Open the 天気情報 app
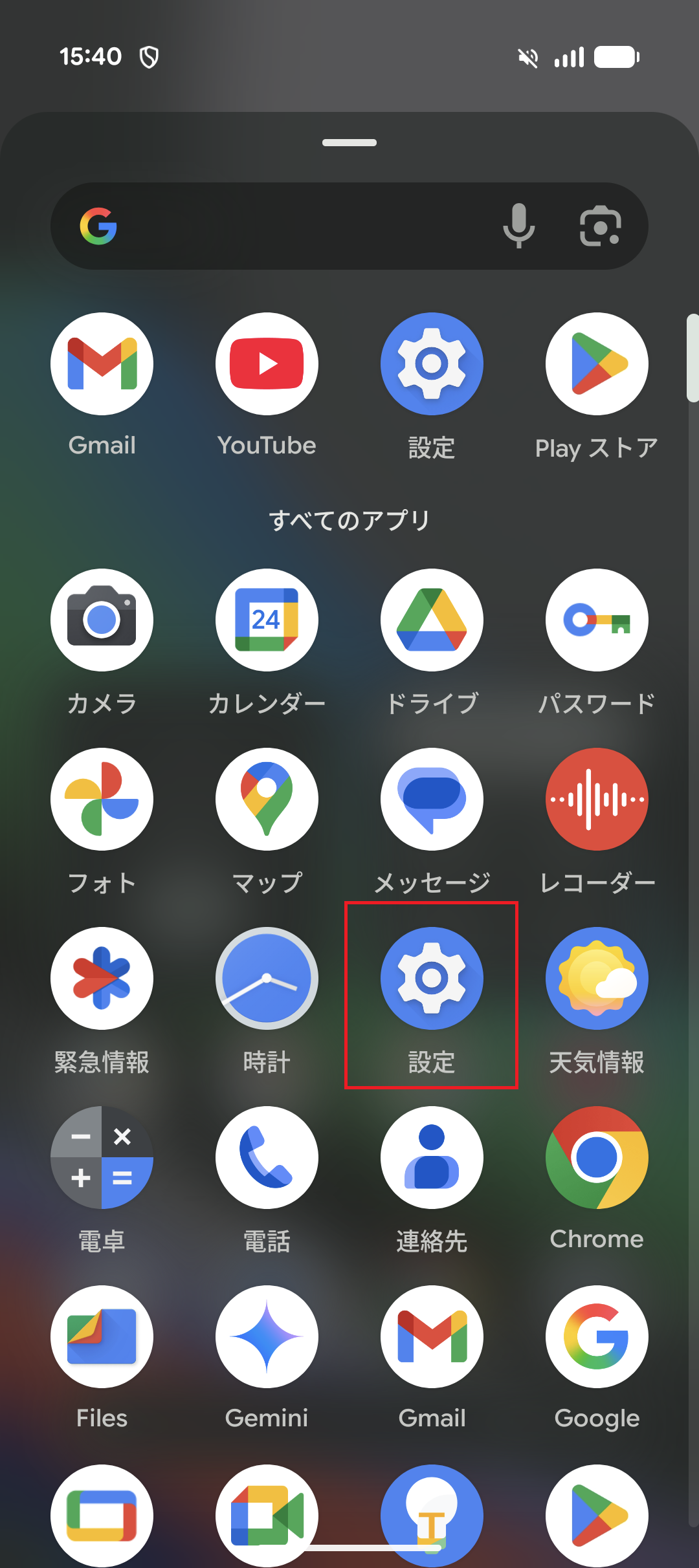This screenshot has height=1568, width=699. pyautogui.click(x=597, y=978)
